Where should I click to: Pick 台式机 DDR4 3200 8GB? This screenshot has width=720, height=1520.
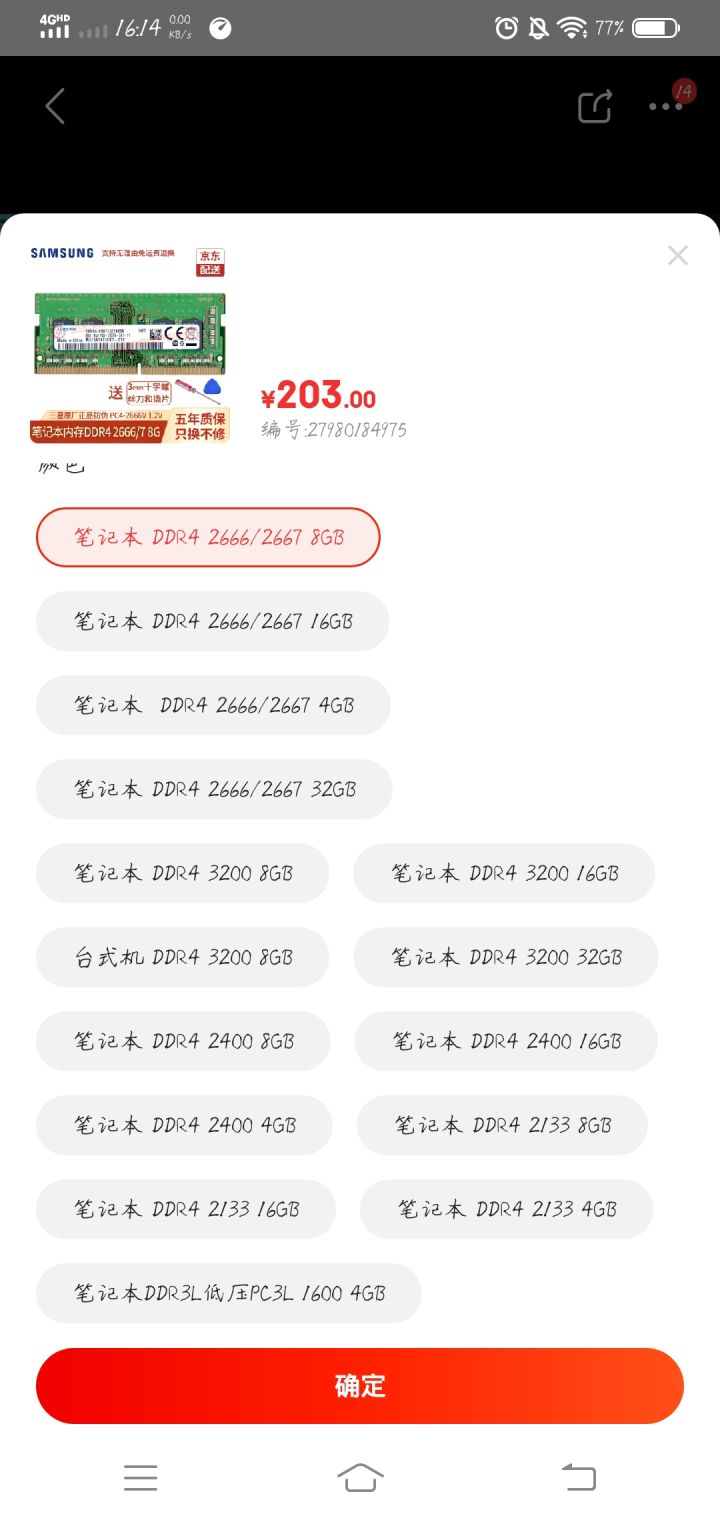coord(182,957)
